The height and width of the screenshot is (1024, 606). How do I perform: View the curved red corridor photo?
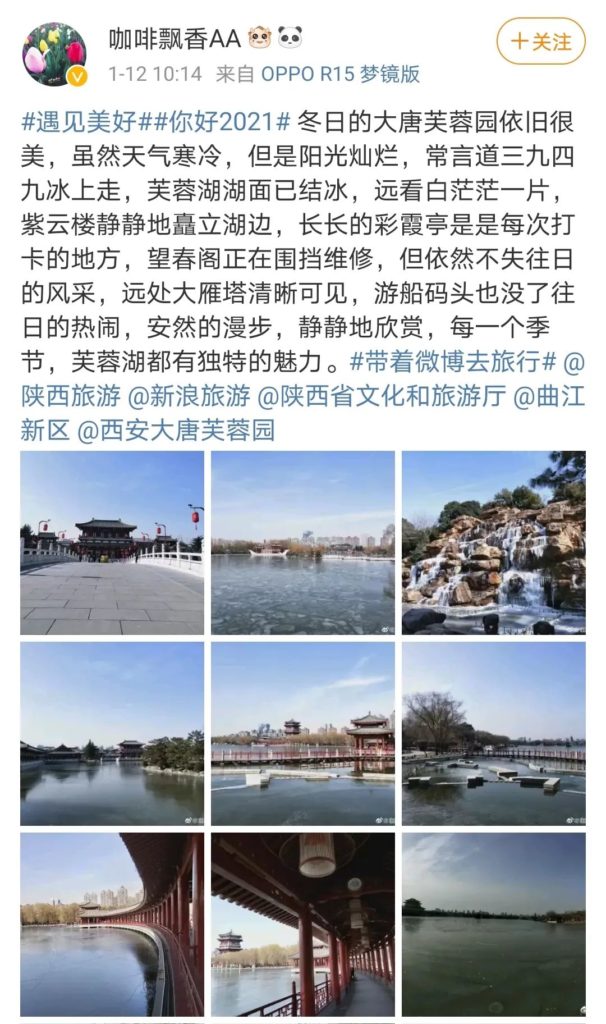[x=112, y=924]
